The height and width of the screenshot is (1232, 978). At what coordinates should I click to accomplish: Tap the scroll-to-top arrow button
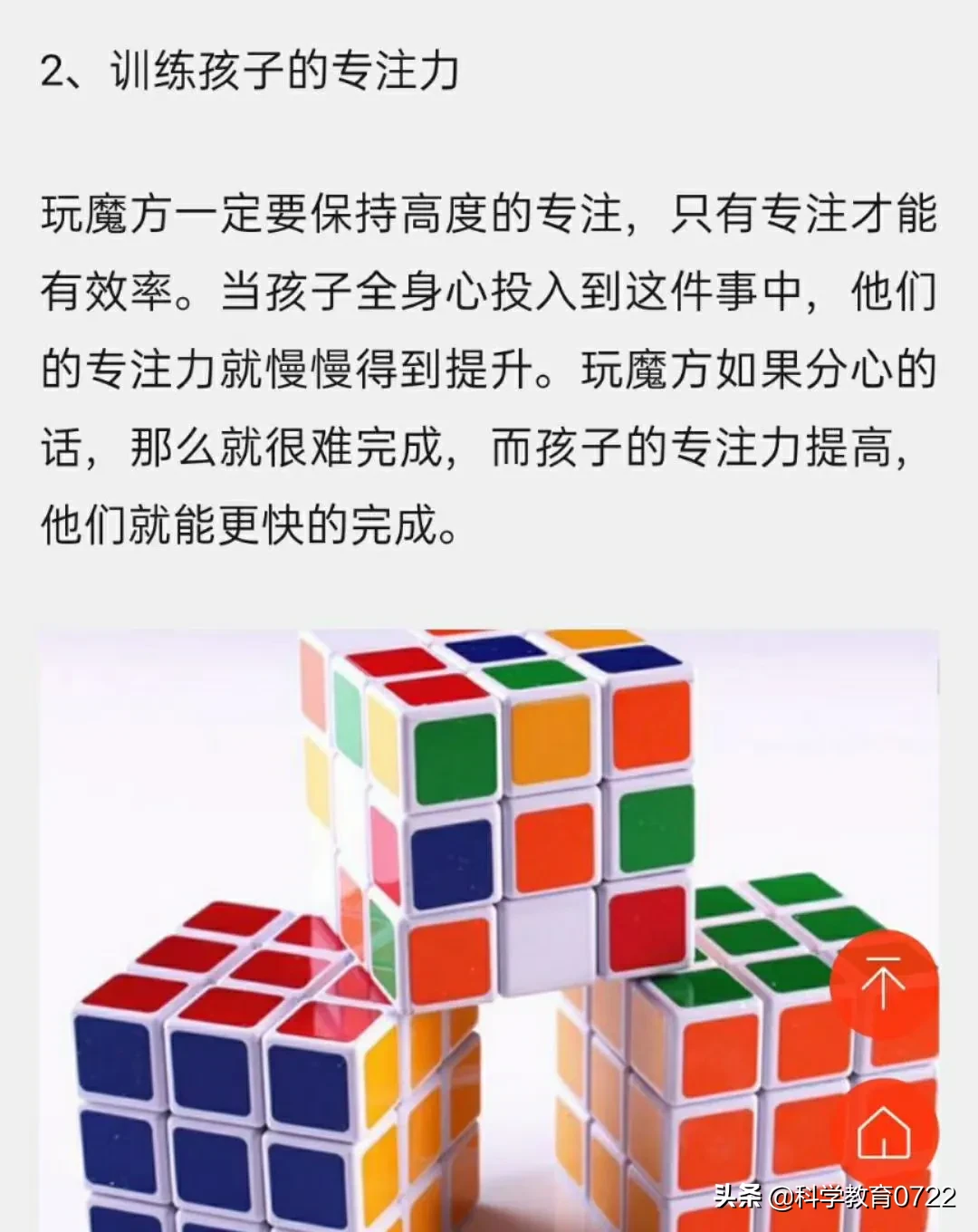[x=883, y=985]
